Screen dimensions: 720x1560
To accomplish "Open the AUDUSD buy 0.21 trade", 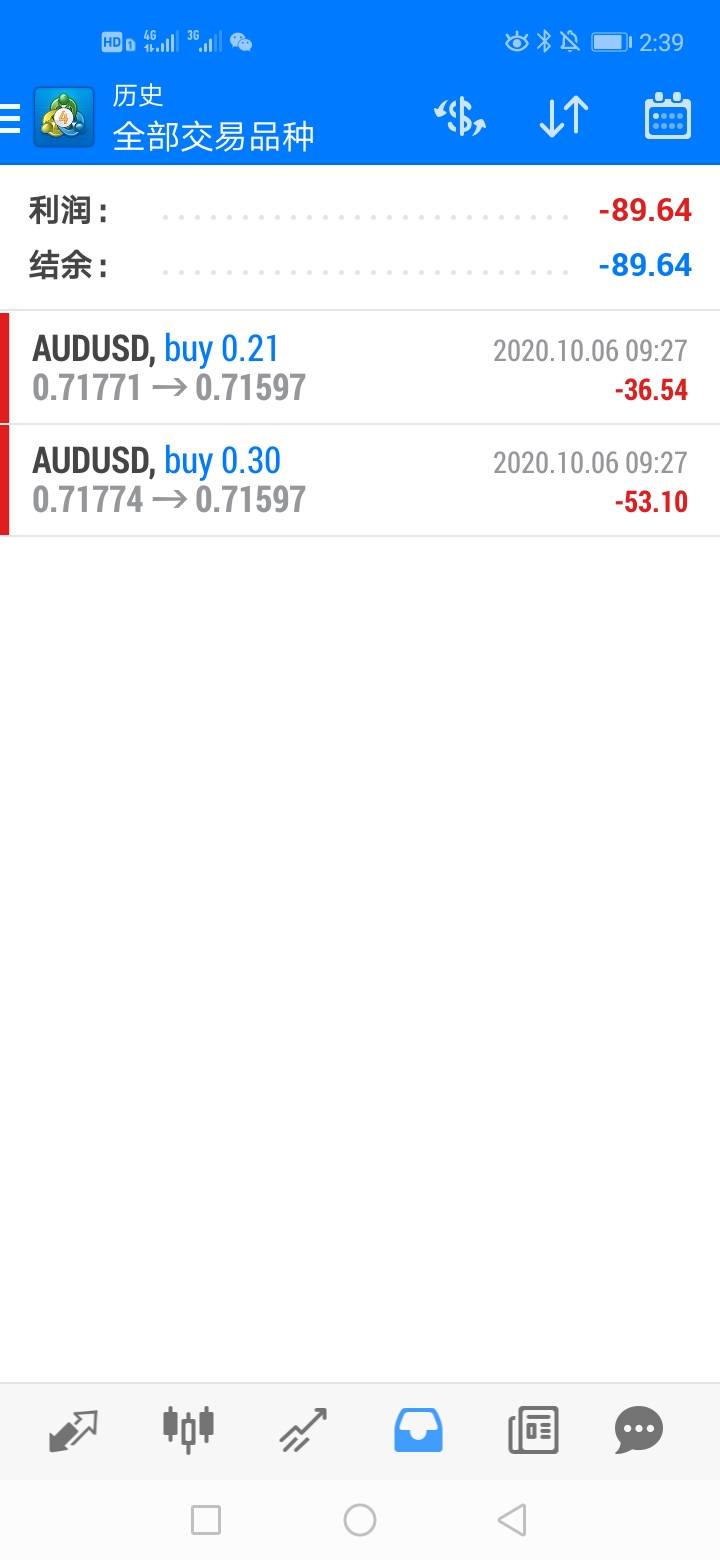I will [360, 367].
